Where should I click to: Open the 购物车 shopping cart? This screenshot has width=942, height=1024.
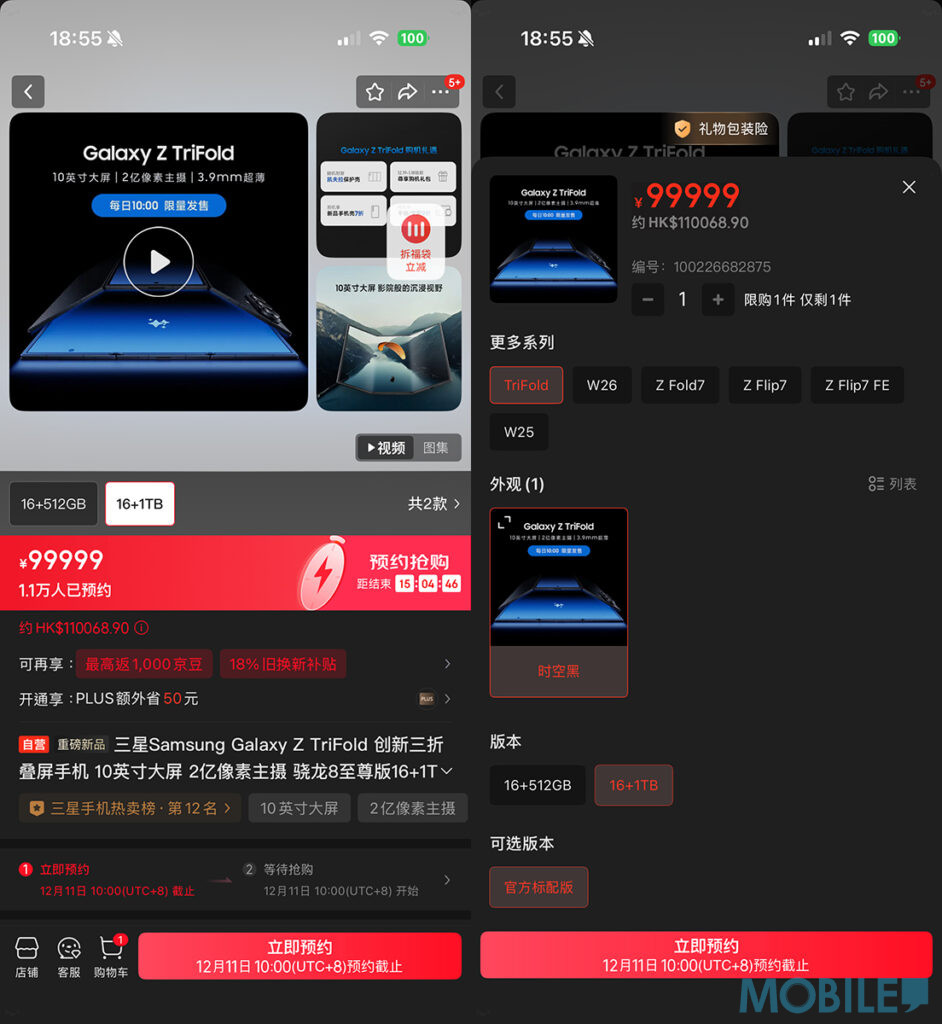pyautogui.click(x=111, y=957)
